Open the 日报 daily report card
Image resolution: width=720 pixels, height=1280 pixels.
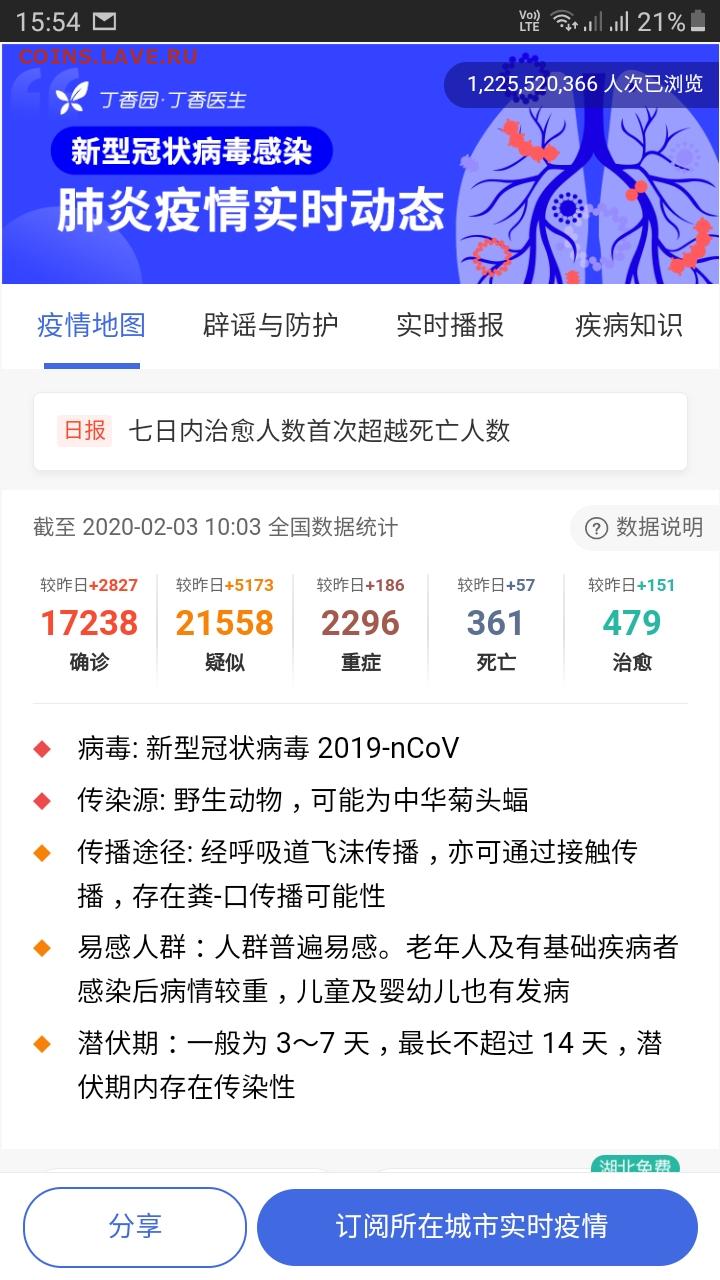click(360, 431)
